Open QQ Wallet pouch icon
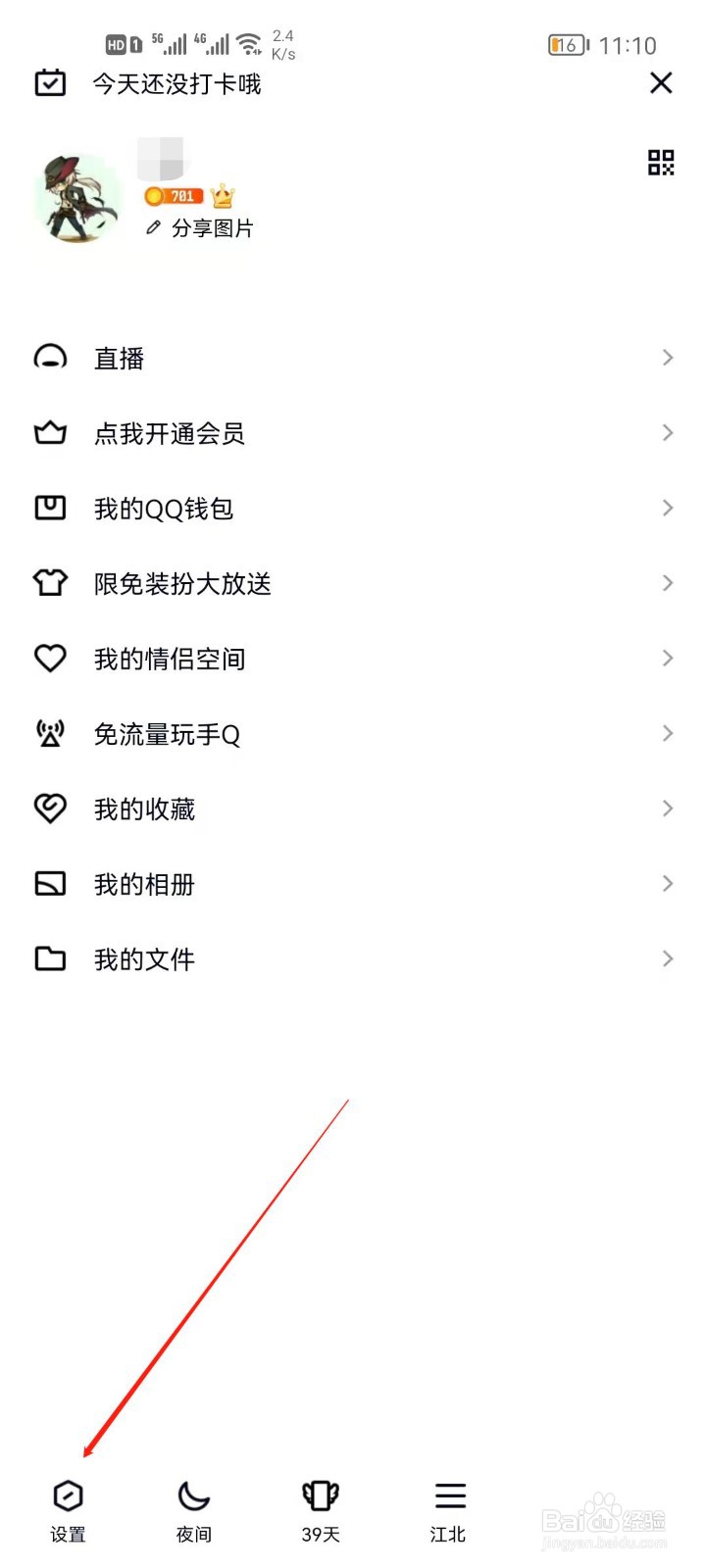The width and height of the screenshot is (706, 1568). [50, 508]
